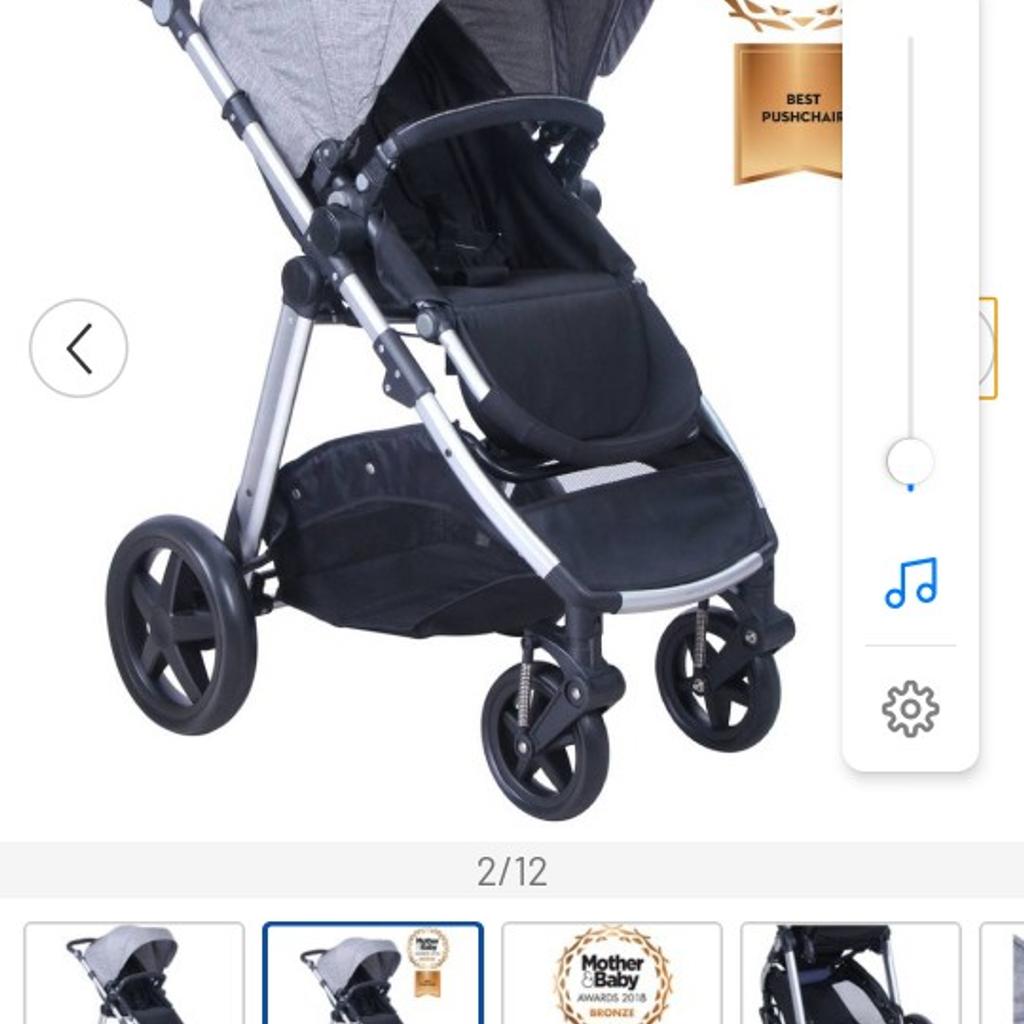
Task: Tap the music note media output icon
Action: [x=910, y=583]
